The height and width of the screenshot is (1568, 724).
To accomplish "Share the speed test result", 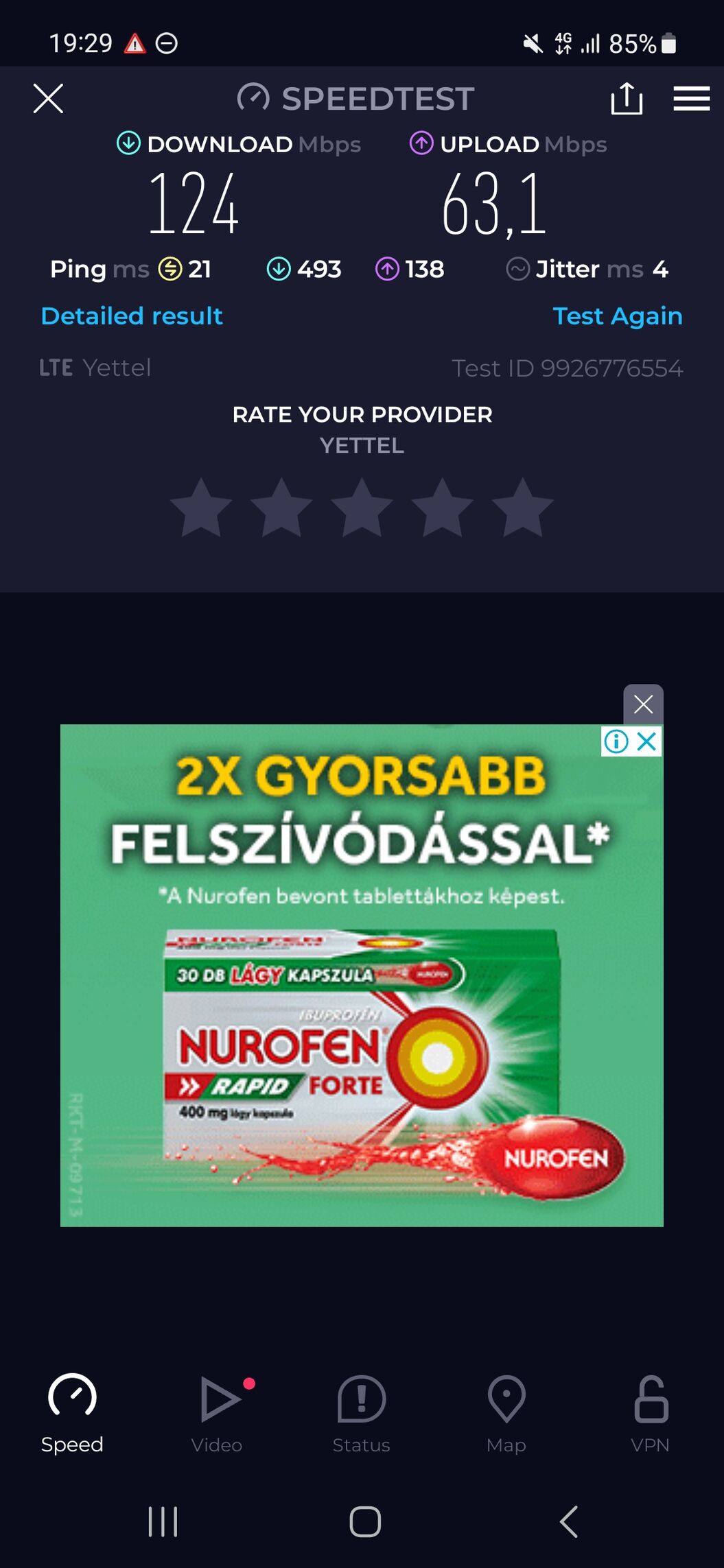I will click(x=626, y=99).
